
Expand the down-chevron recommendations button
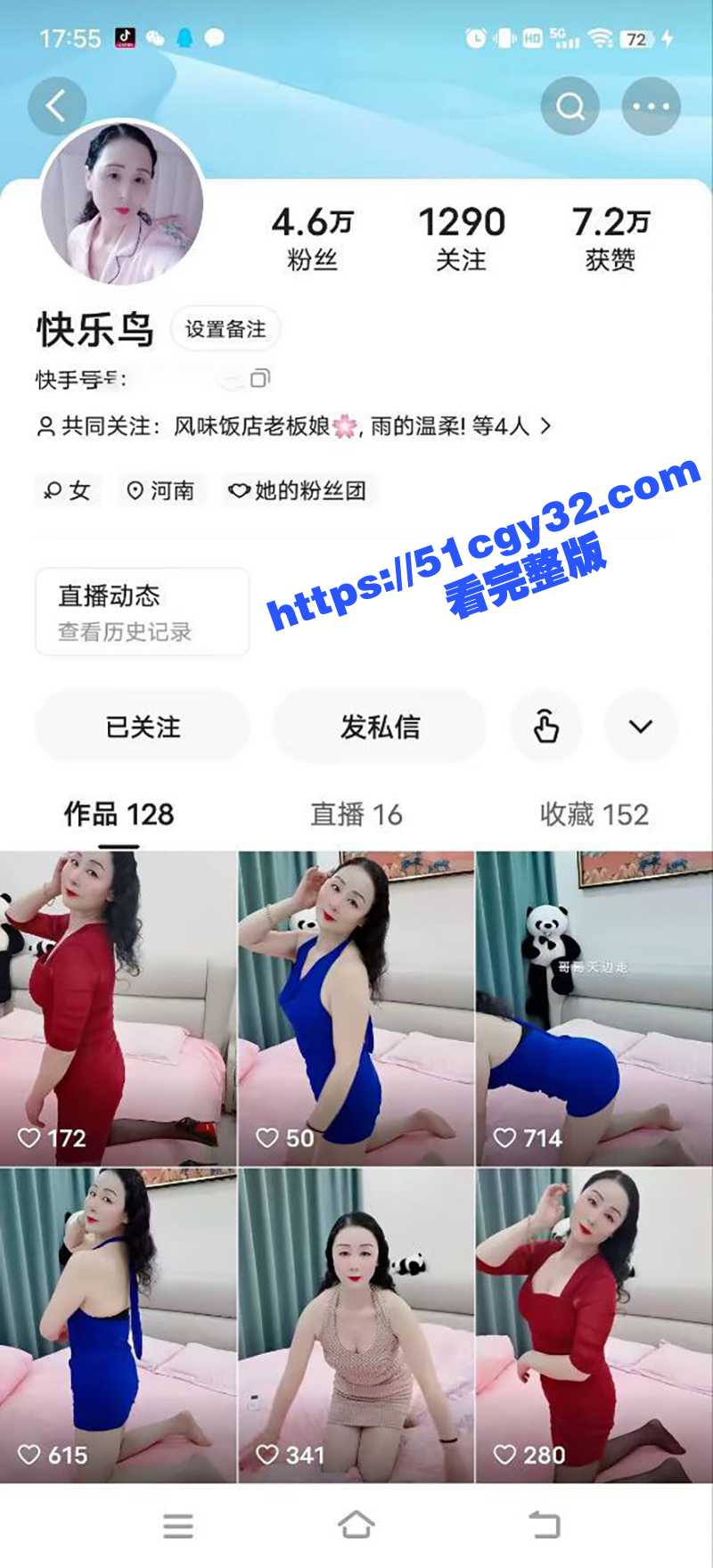coord(640,727)
